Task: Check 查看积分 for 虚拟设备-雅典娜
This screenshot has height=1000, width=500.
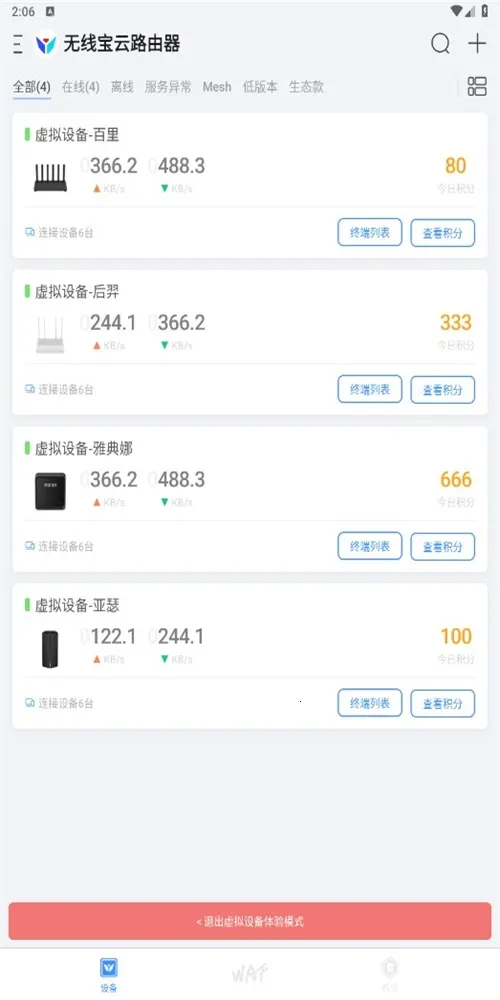Action: 443,547
